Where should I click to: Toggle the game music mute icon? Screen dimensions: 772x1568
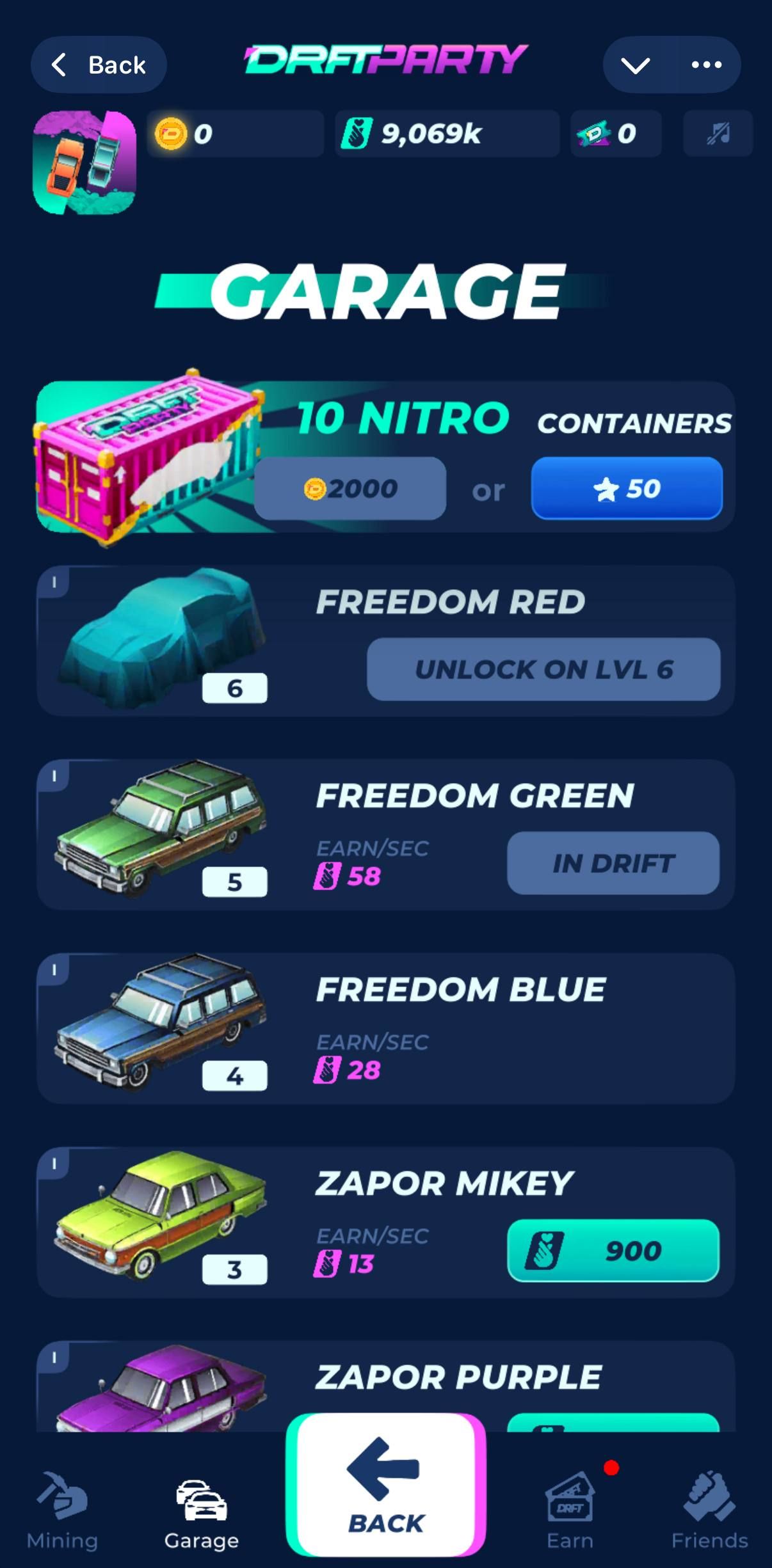click(x=718, y=133)
